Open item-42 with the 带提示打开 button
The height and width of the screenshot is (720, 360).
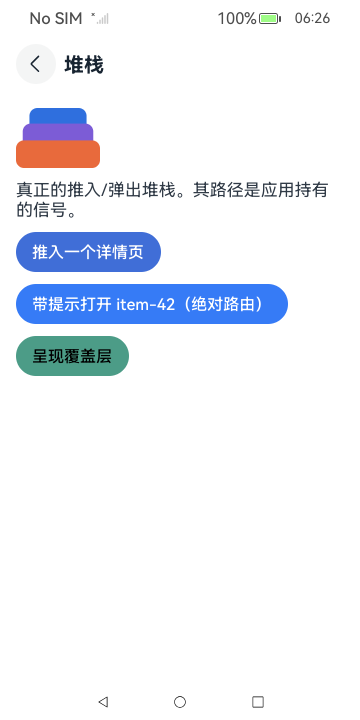click(x=152, y=304)
